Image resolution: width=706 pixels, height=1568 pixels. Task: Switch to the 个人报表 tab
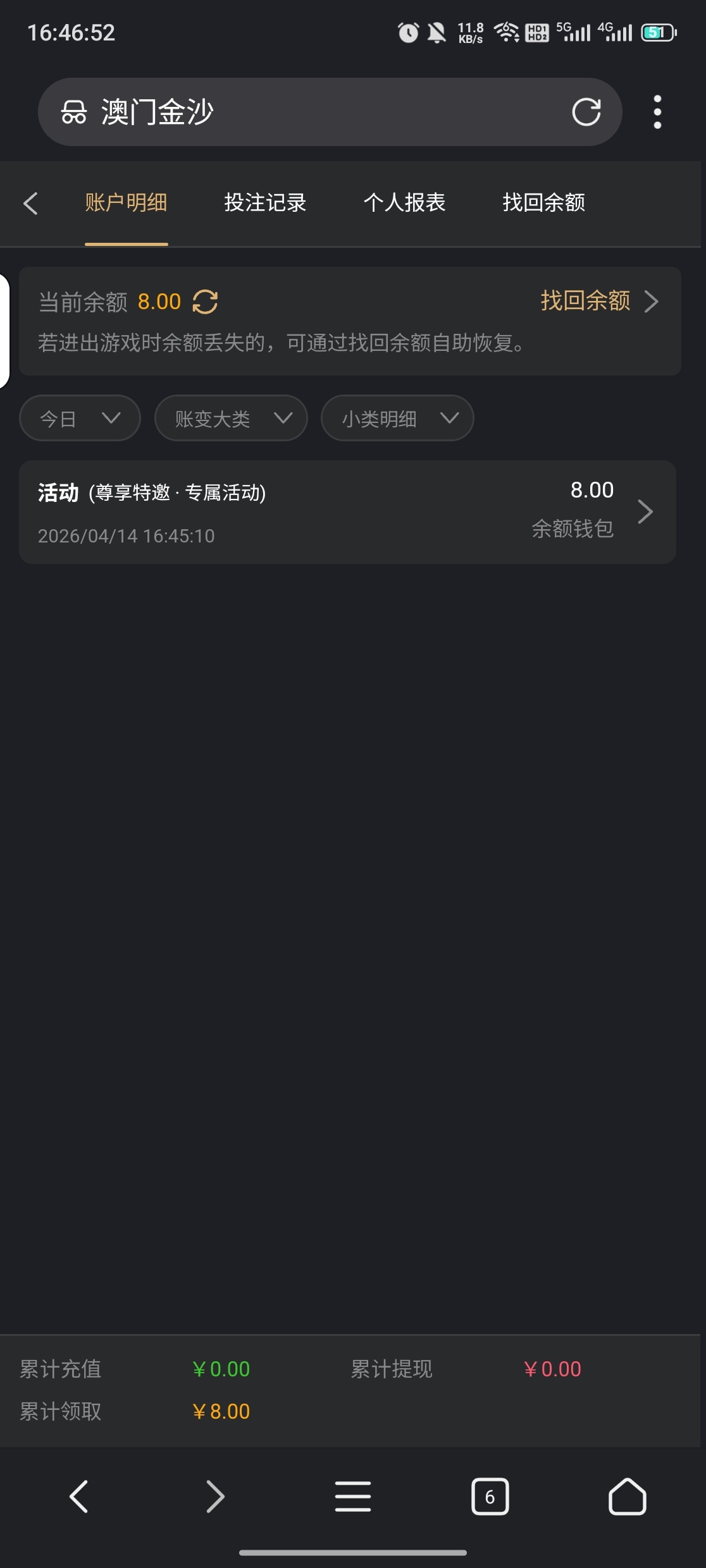click(404, 203)
